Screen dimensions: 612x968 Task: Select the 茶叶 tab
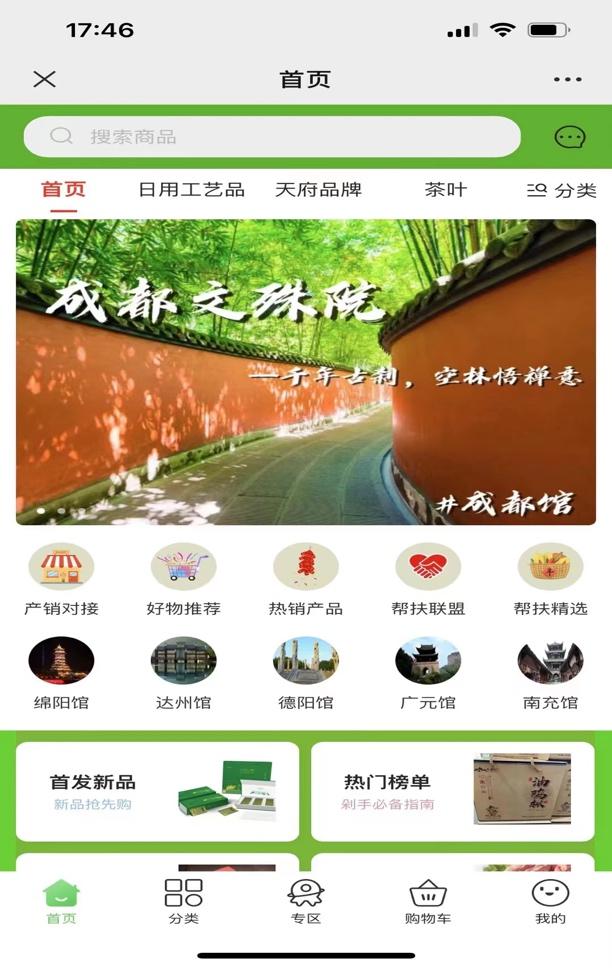coord(445,190)
